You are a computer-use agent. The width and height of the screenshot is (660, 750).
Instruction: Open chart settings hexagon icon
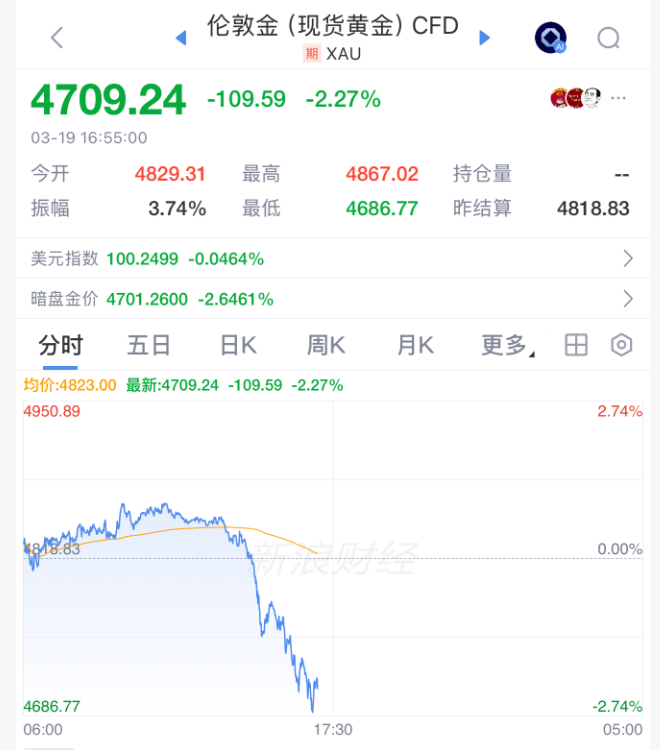[622, 346]
